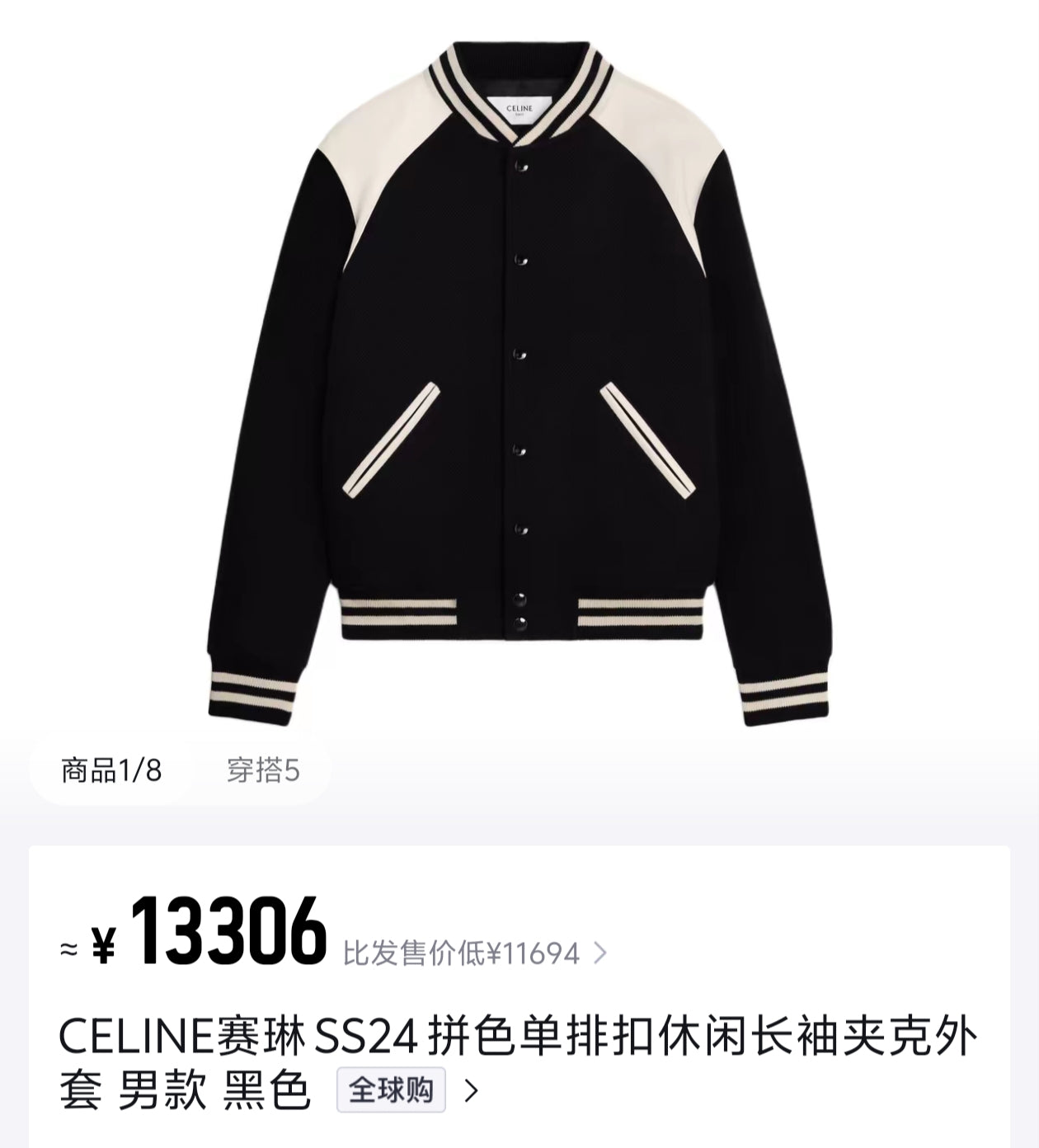This screenshot has width=1039, height=1148.
Task: Open the 比发售价低¥11694 price details
Action: pos(474,953)
